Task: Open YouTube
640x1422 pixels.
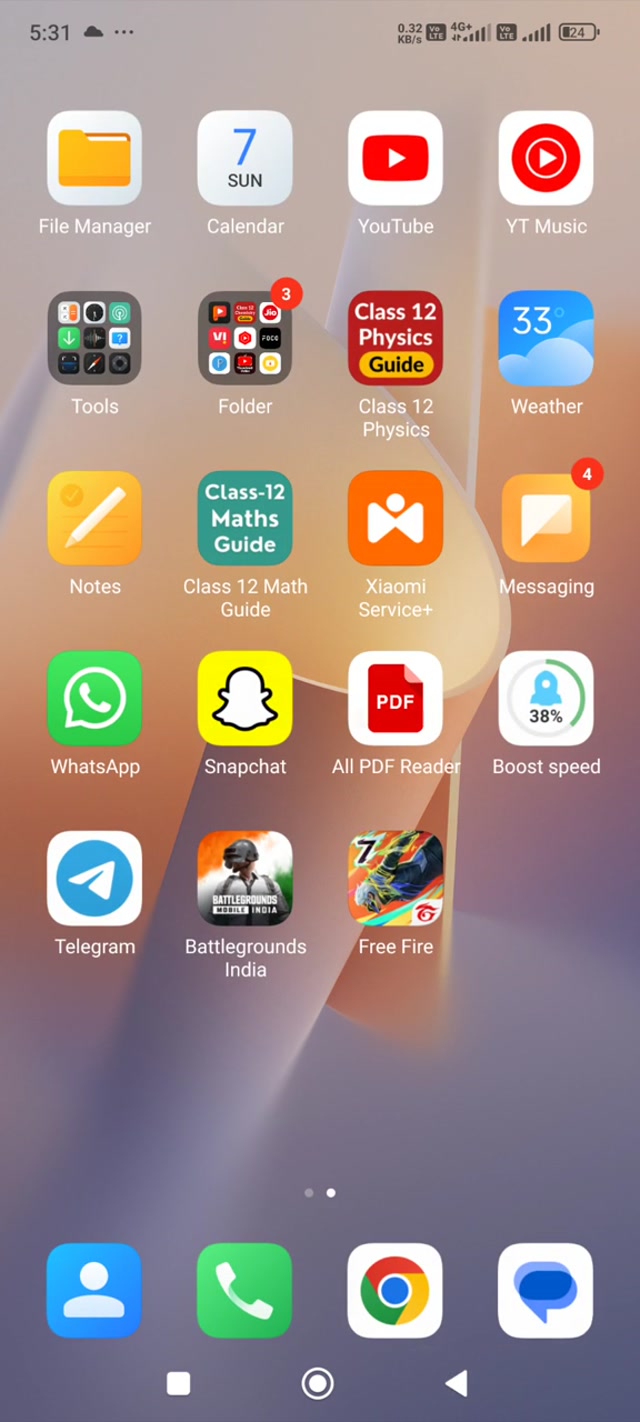Action: coord(395,158)
